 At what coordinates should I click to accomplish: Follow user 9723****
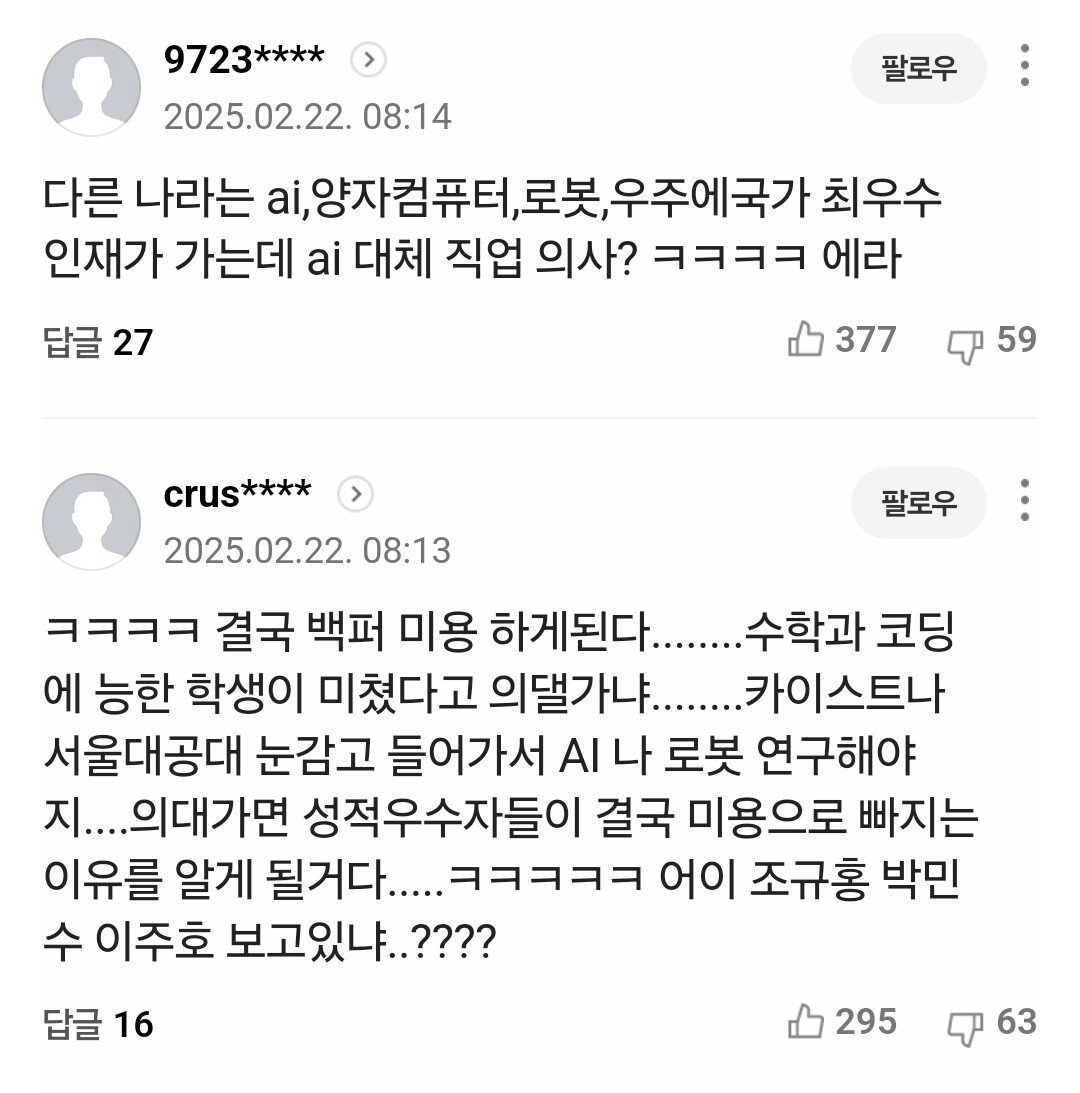[918, 68]
